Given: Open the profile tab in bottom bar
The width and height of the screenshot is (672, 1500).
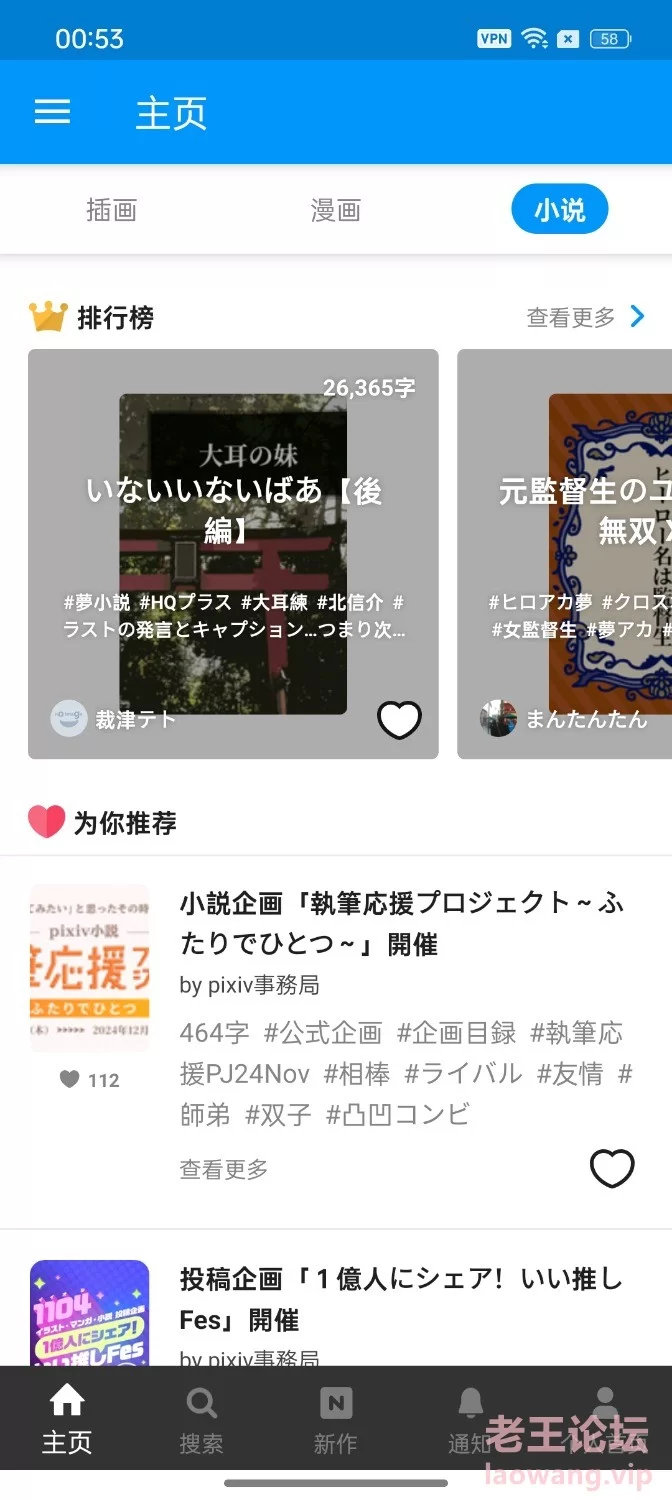Looking at the screenshot, I should tap(604, 1418).
